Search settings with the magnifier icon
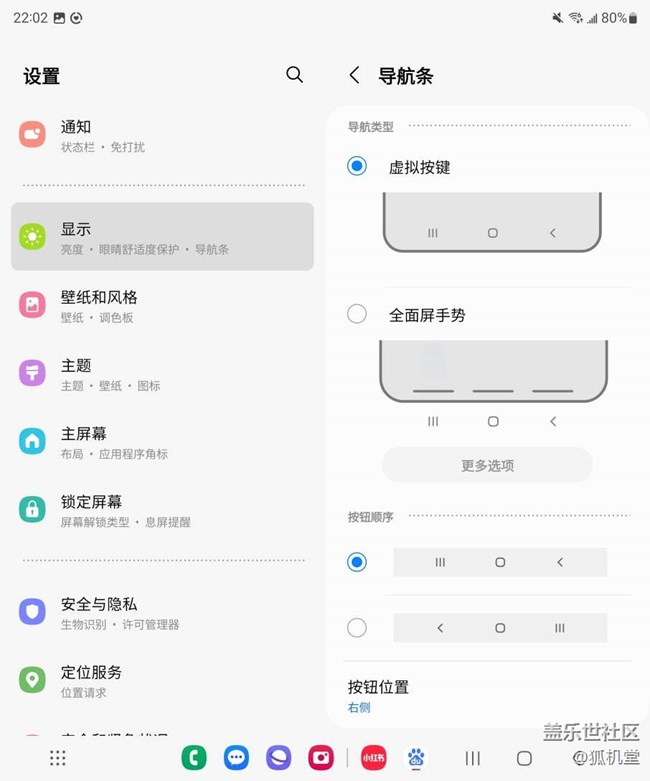650x781 pixels. (294, 75)
